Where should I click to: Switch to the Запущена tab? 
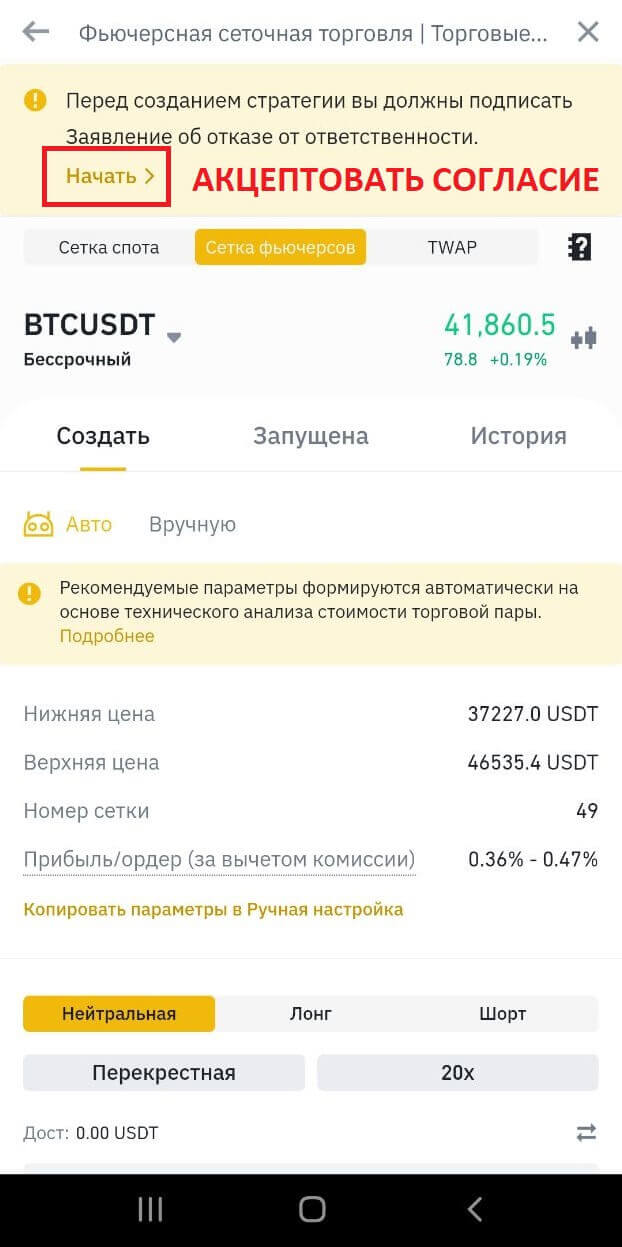[310, 436]
